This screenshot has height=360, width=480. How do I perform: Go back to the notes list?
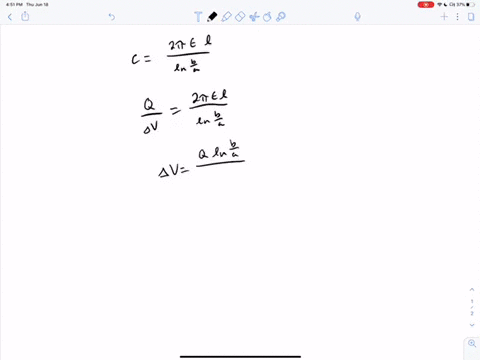[10, 17]
